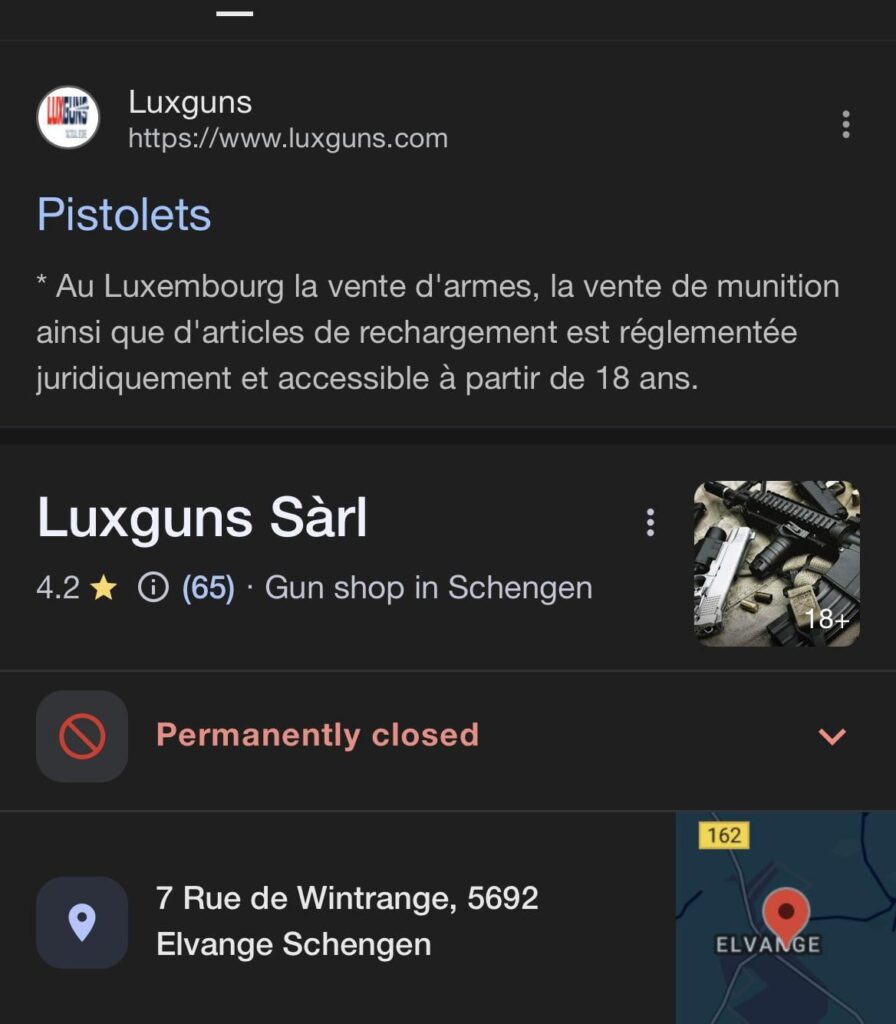The image size is (896, 1024).
Task: Click the 18+ label on the shop photo
Action: coord(826,620)
